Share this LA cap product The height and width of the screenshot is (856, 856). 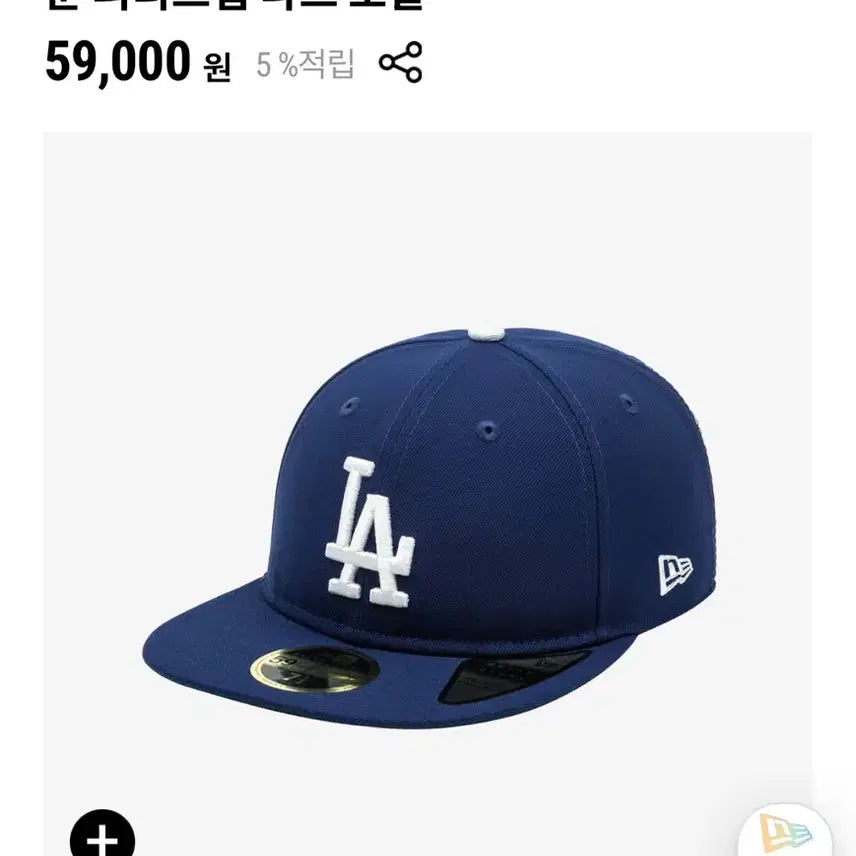click(400, 62)
